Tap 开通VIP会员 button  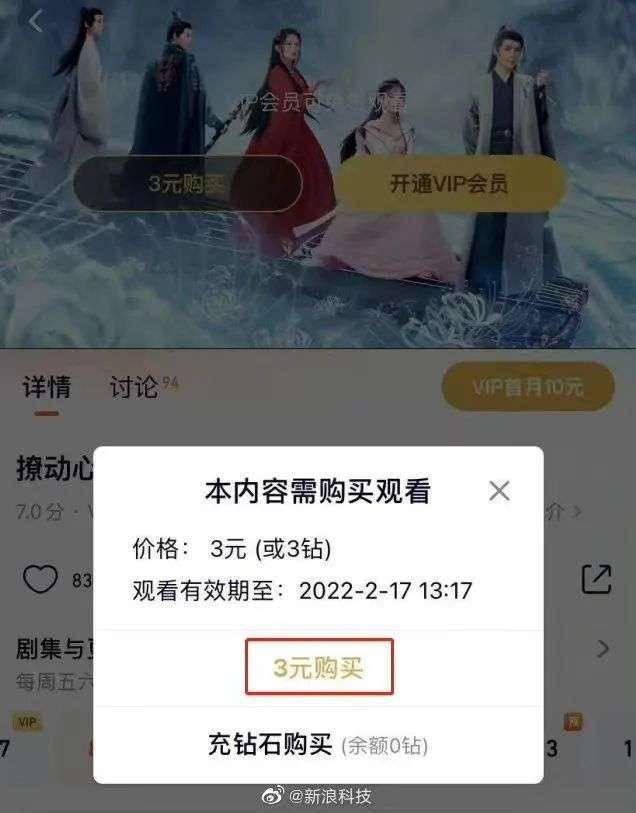[x=449, y=184]
